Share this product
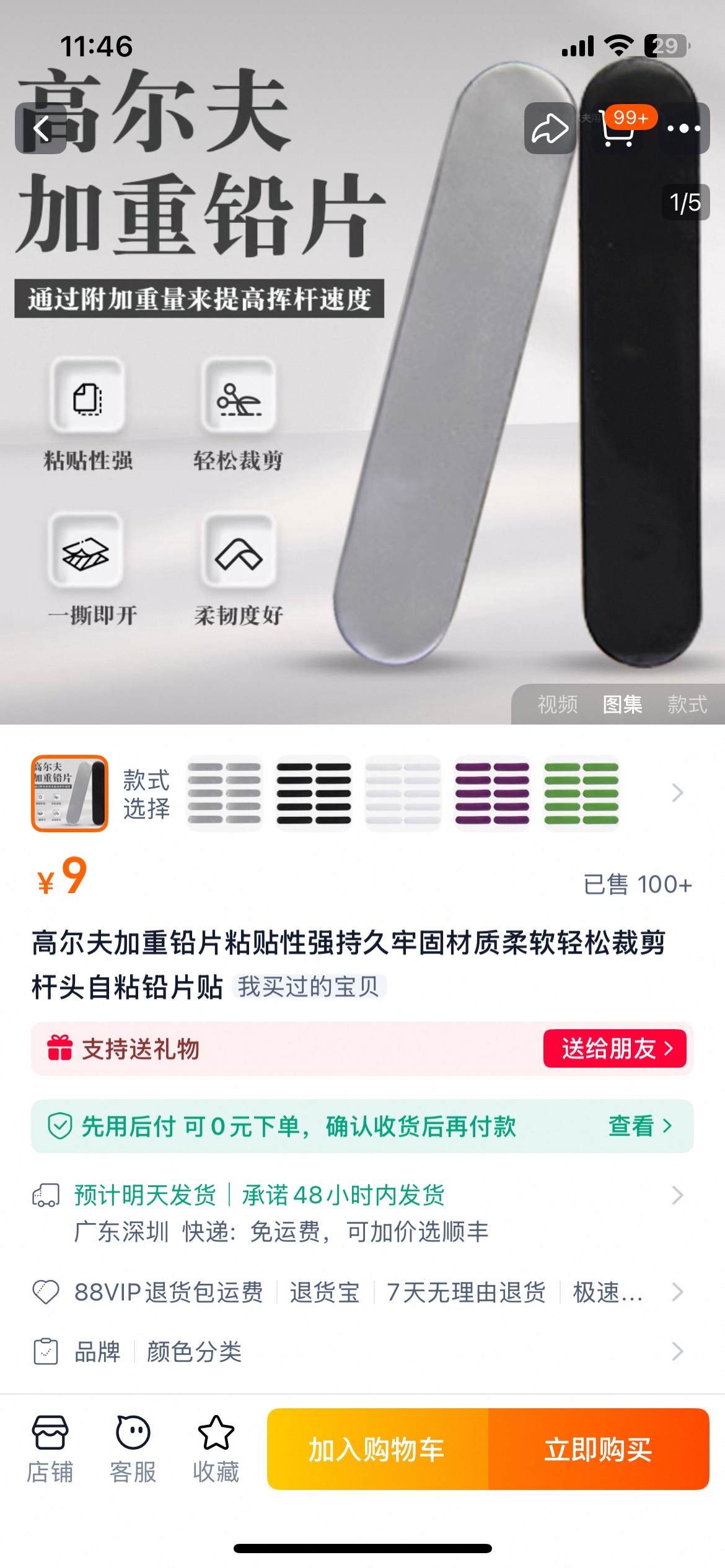This screenshot has height=1568, width=725. pos(550,129)
